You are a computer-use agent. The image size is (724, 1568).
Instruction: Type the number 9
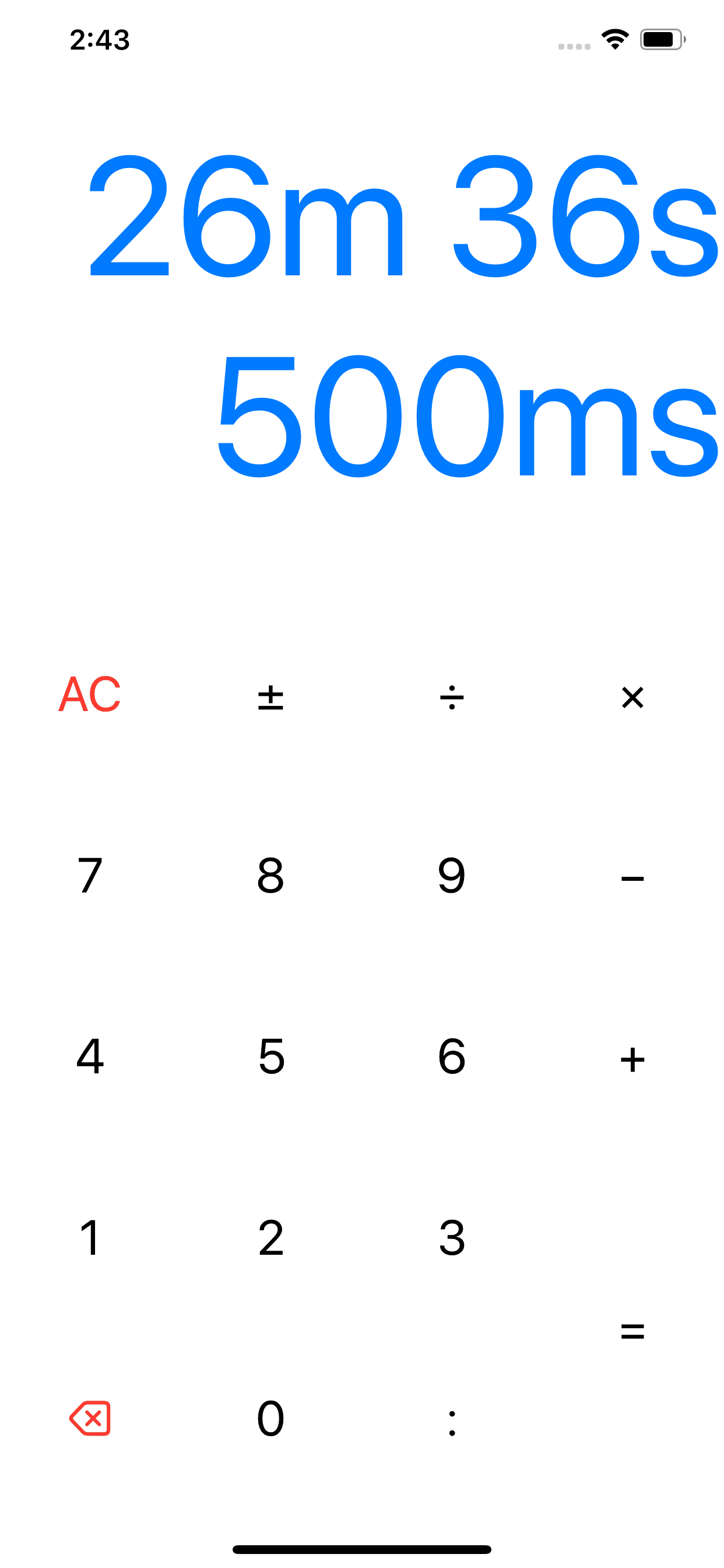pos(451,876)
